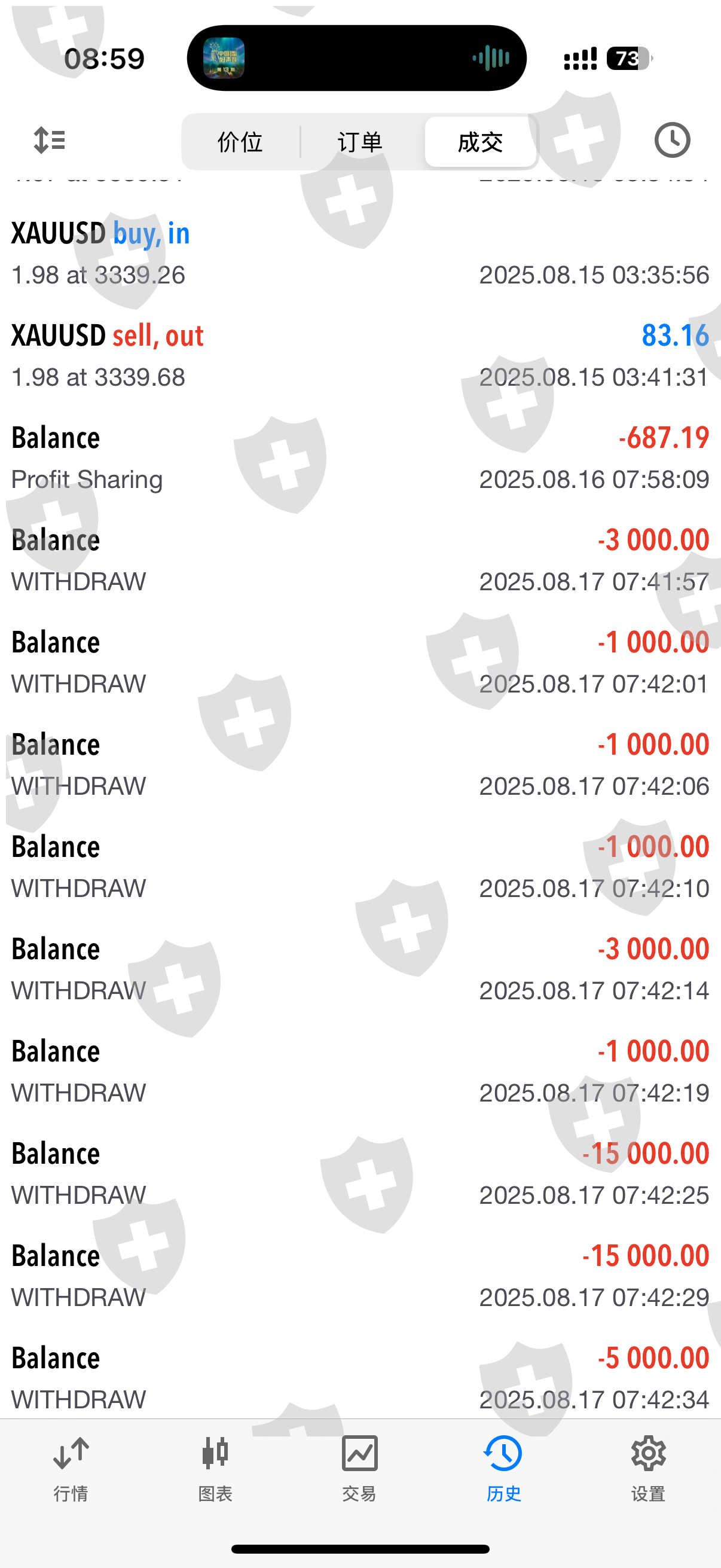Viewport: 721px width, 1568px height.
Task: Open the XAUUSD sell, out deal
Action: click(x=360, y=356)
